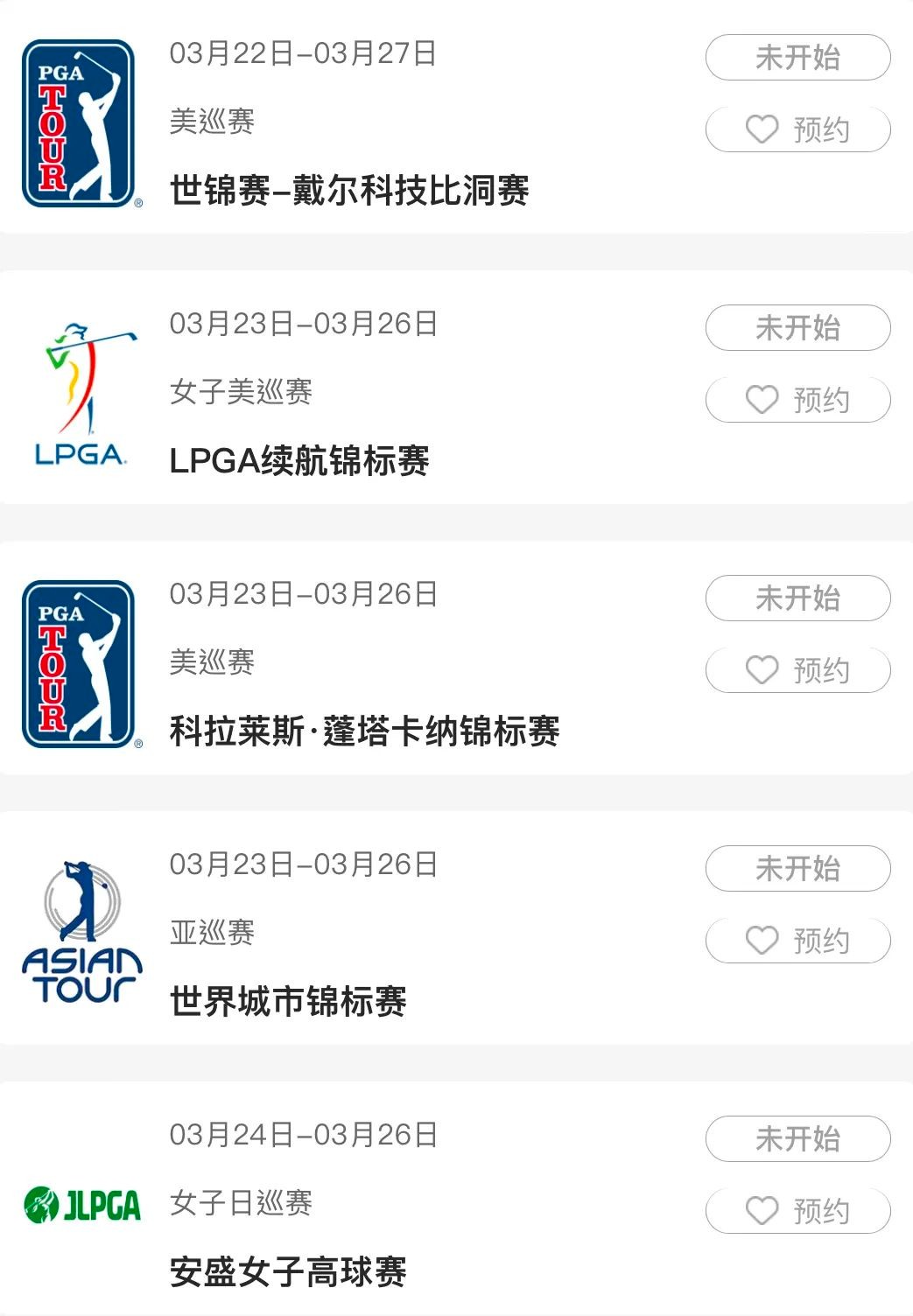Image resolution: width=913 pixels, height=1316 pixels.
Task: Toggle favorite heart for 科拉莱斯·蓬塔卡纳锦标赛
Action: tap(764, 669)
